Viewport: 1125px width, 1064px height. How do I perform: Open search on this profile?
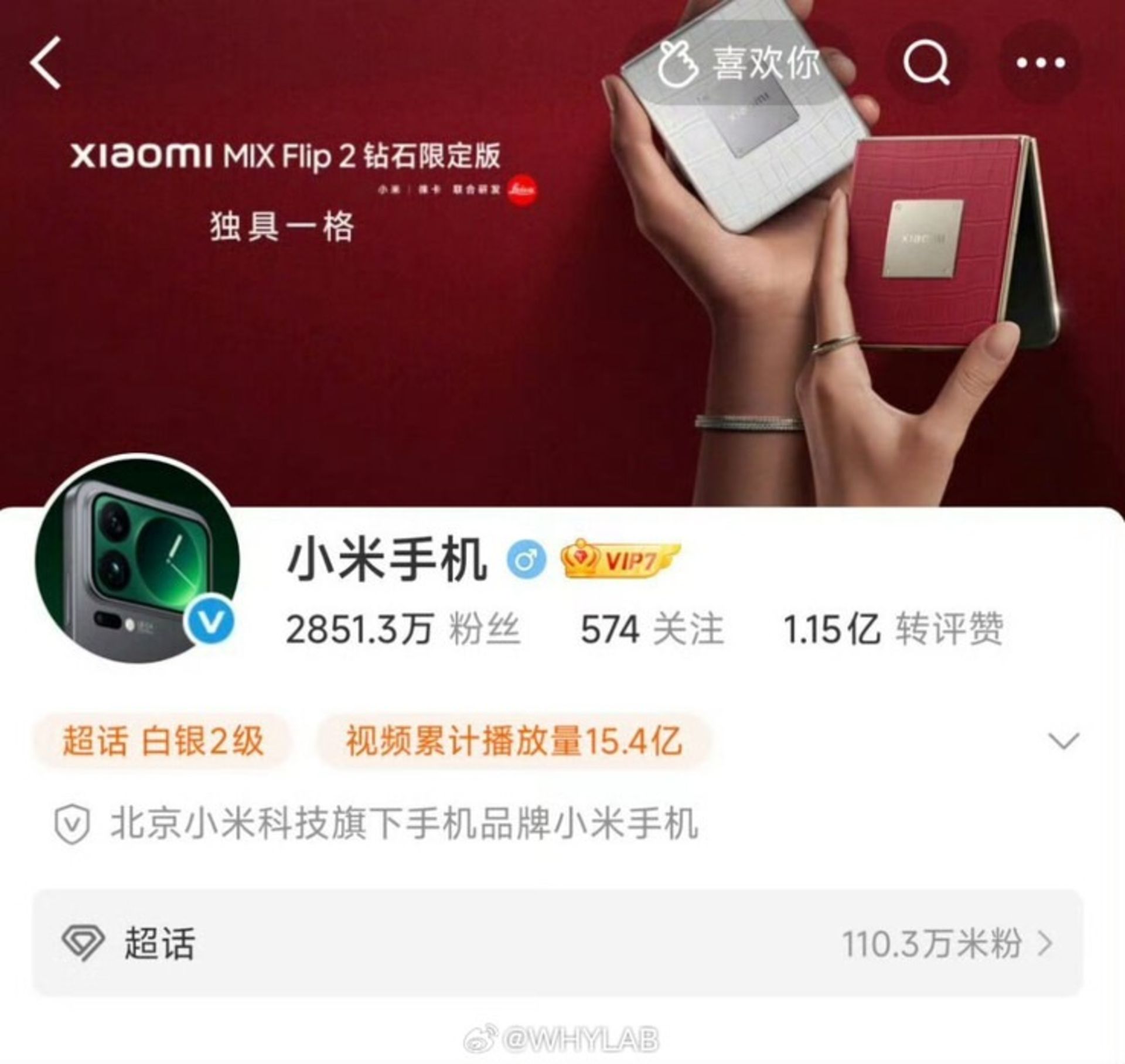[x=925, y=63]
